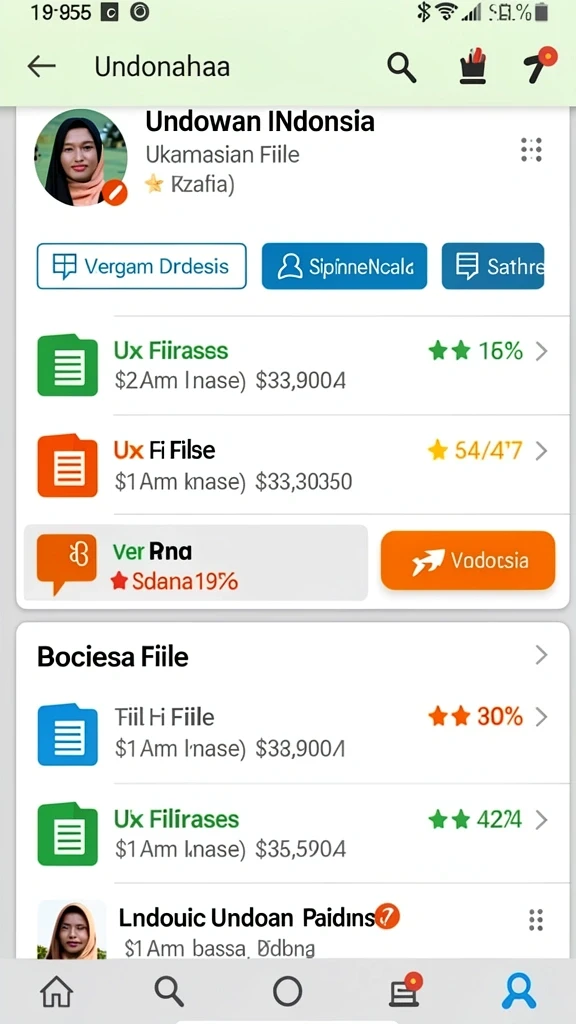Tap the SipinneNcala button
Screen dimensions: 576x1024
click(x=344, y=266)
